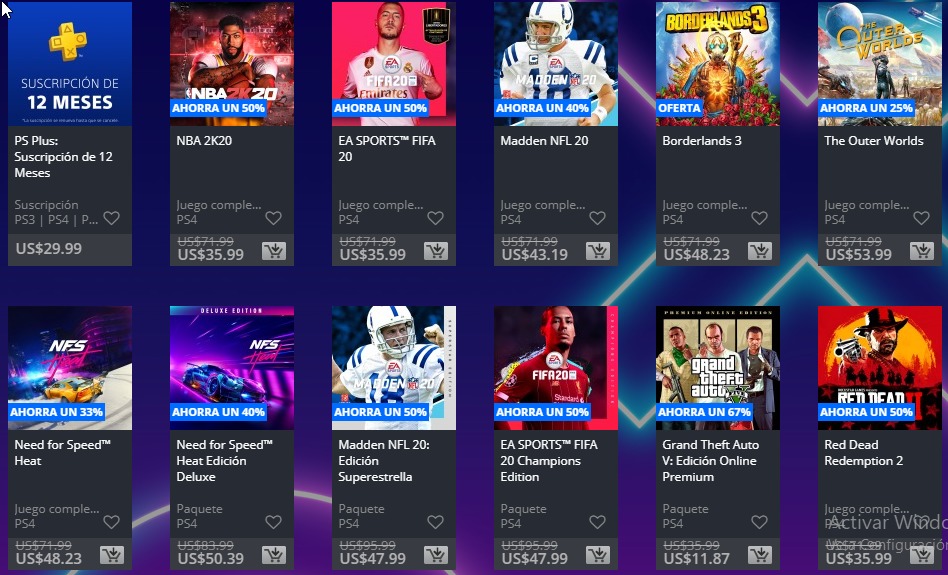Add FIFA 20 Champions Edition to cart
The image size is (948, 575).
597,555
